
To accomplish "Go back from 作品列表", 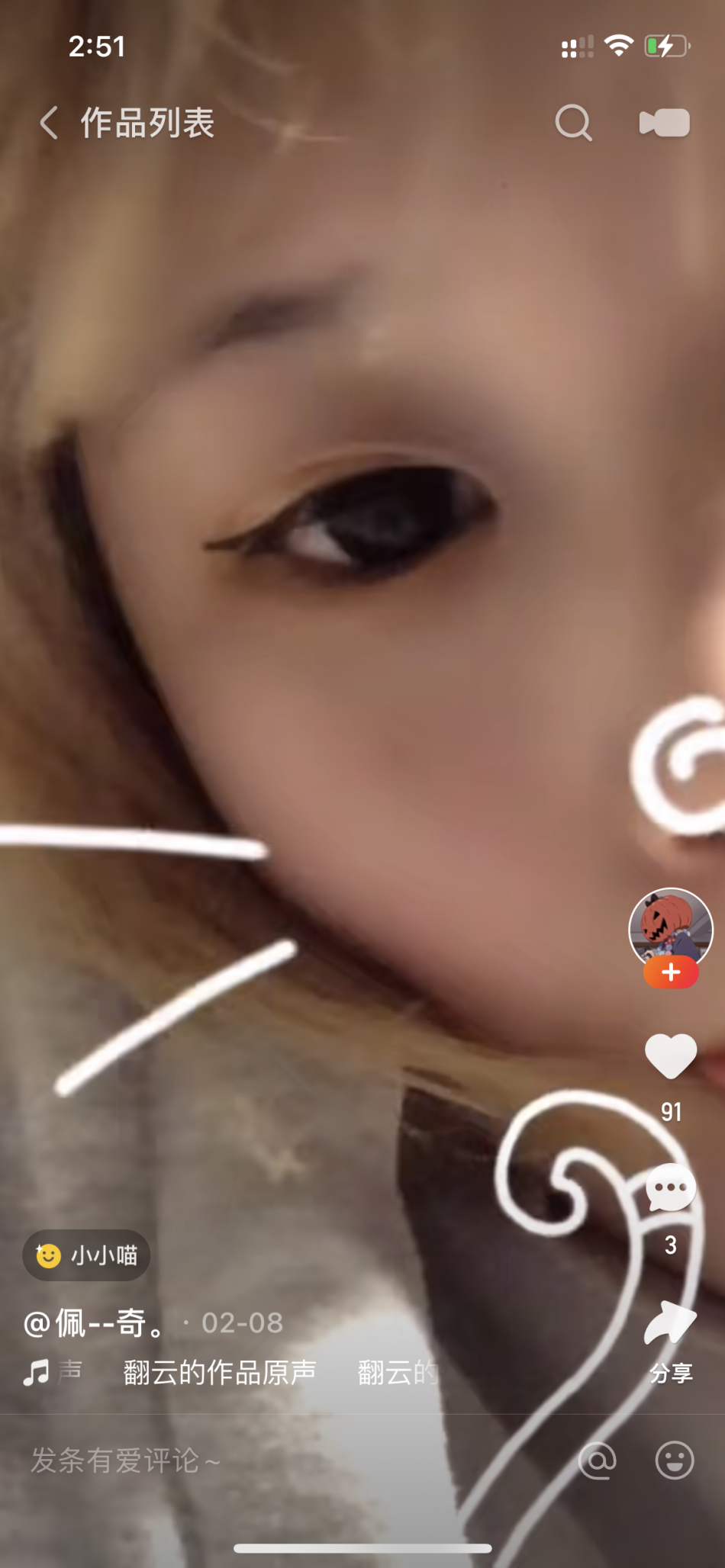I will coord(49,123).
